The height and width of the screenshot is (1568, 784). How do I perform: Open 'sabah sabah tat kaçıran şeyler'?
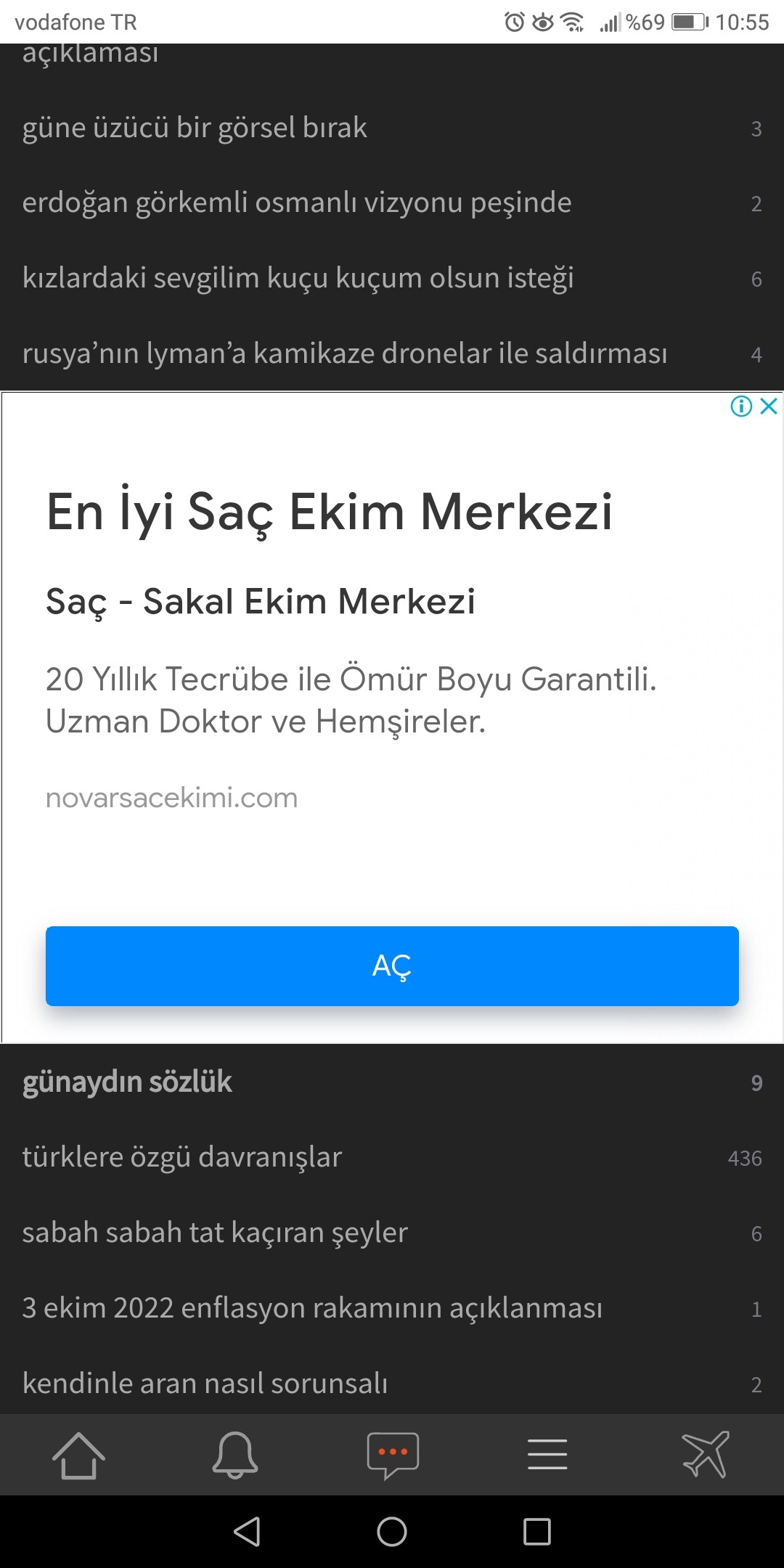coord(392,1233)
